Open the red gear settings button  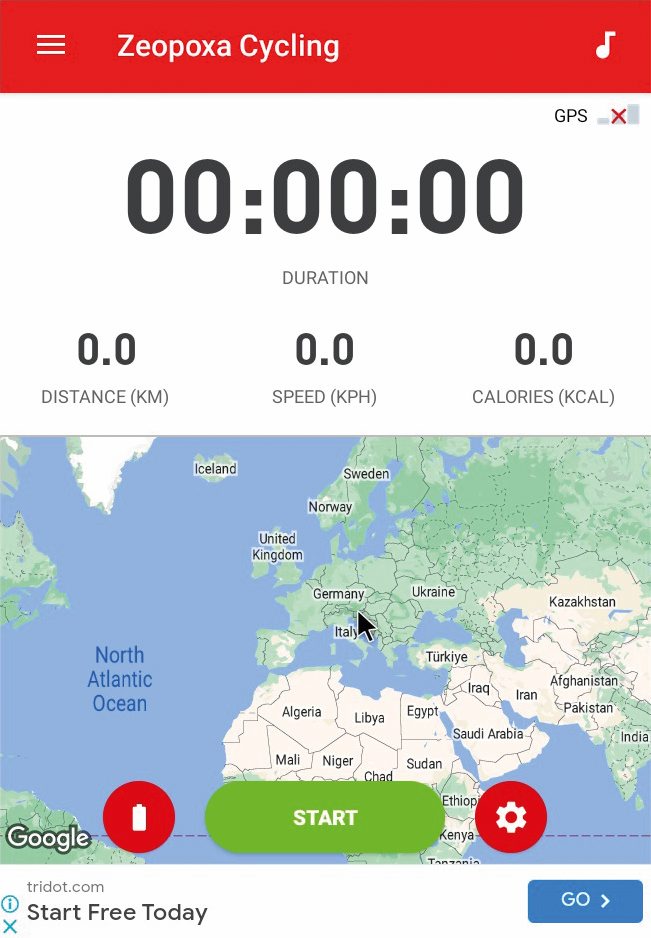click(x=511, y=818)
